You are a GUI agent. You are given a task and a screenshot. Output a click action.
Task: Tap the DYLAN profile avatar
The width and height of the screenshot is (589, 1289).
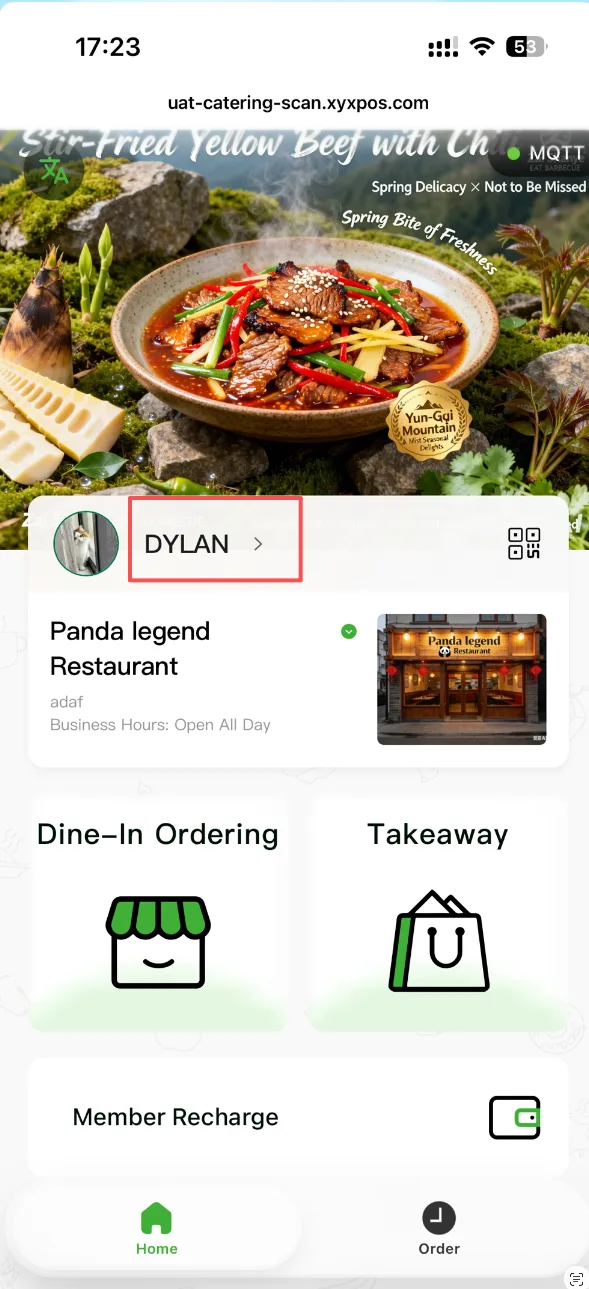click(x=86, y=544)
